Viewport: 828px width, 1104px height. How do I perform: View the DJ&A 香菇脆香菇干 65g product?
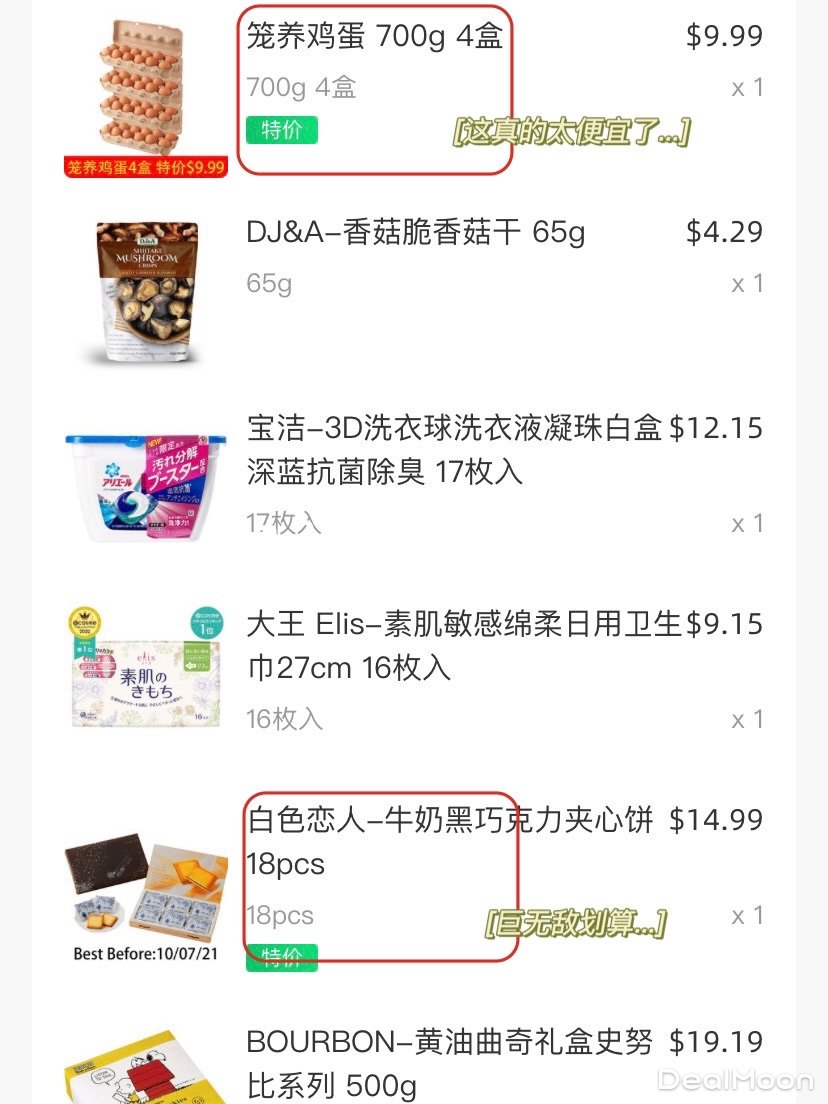pos(415,233)
